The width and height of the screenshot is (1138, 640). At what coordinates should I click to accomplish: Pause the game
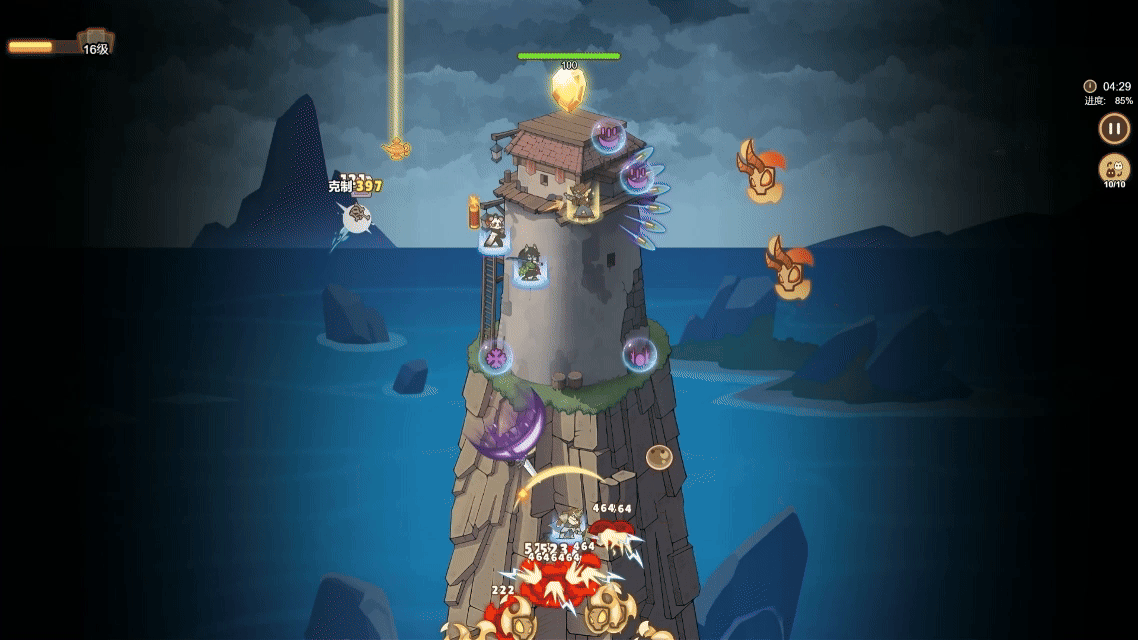(1114, 128)
